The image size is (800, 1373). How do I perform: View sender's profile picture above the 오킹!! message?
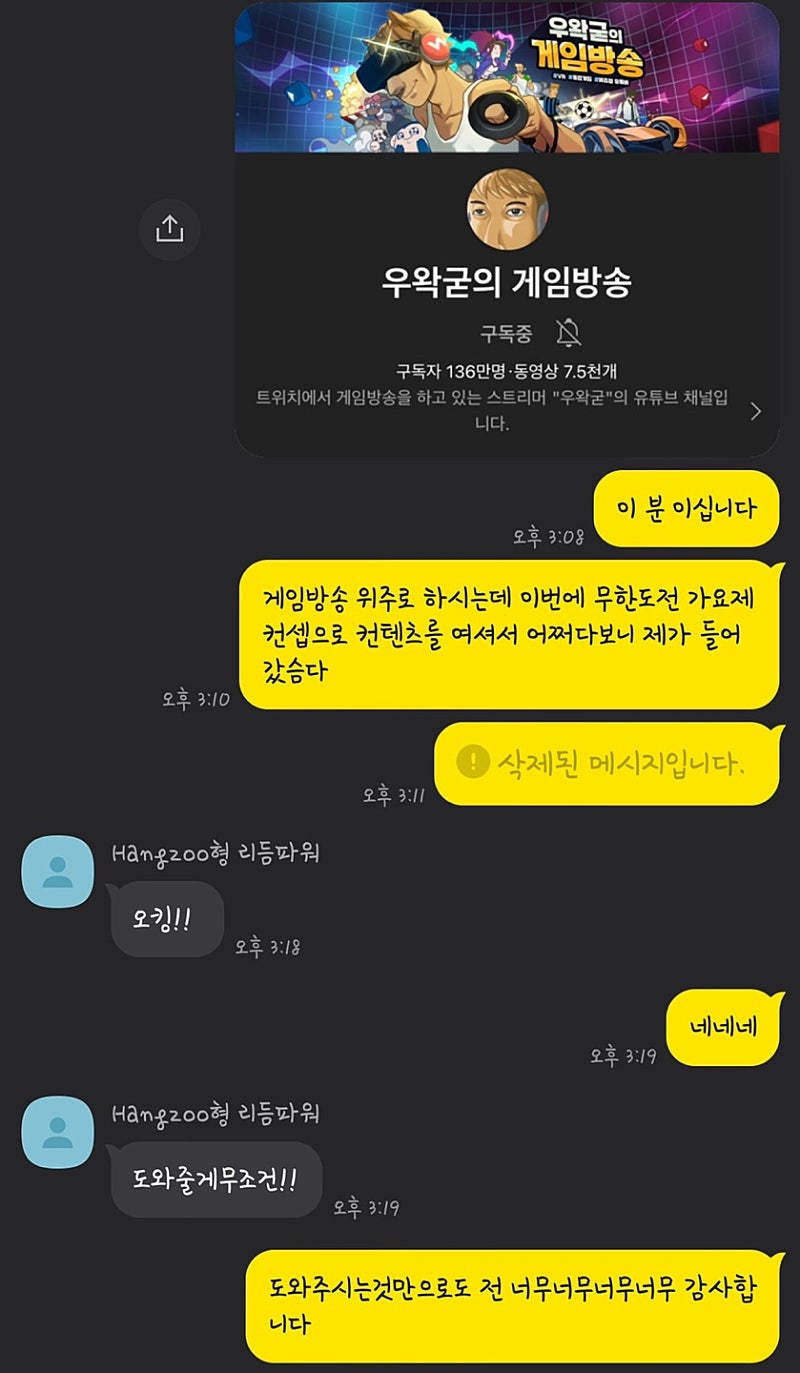[58, 871]
